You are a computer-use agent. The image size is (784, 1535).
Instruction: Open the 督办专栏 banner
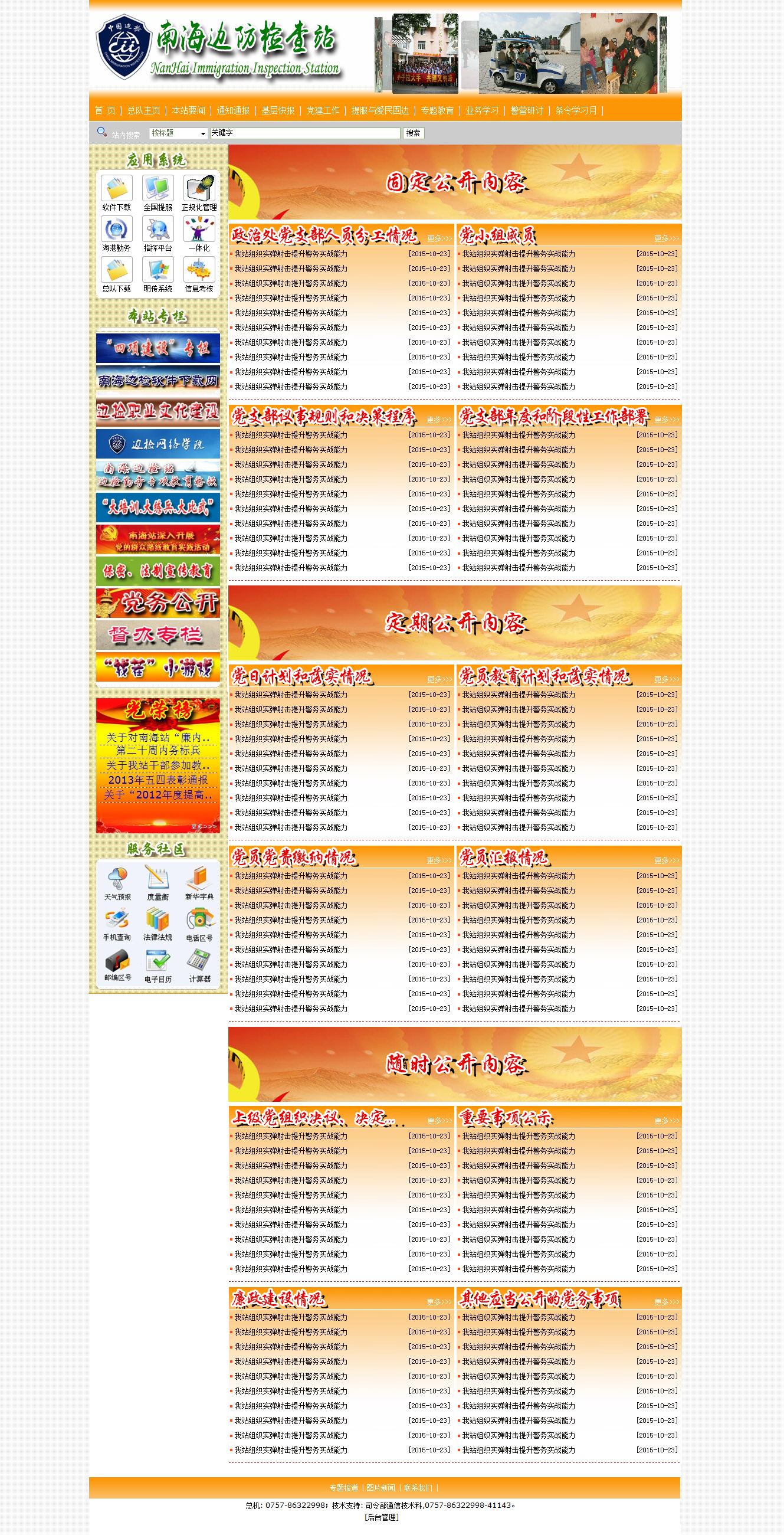tap(158, 635)
